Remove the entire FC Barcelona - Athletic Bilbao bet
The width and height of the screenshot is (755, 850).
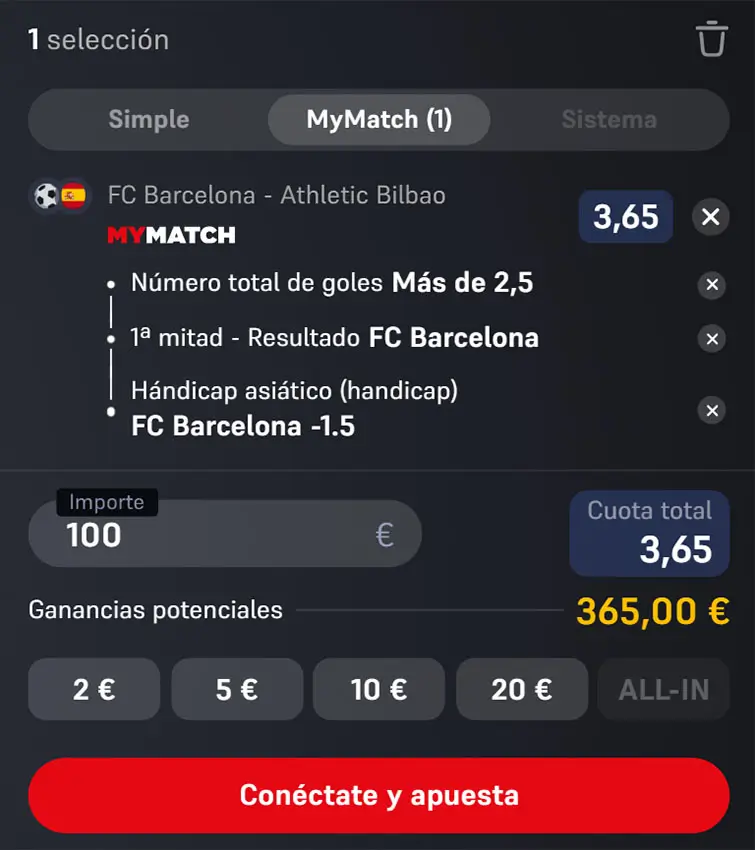[711, 217]
